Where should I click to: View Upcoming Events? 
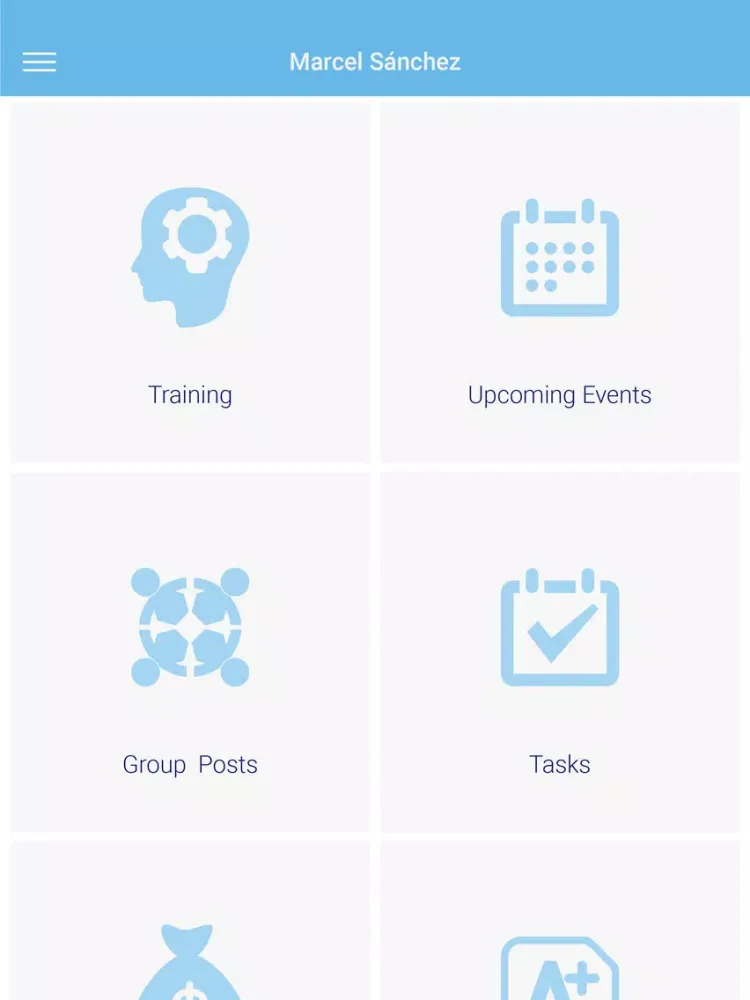click(x=560, y=283)
